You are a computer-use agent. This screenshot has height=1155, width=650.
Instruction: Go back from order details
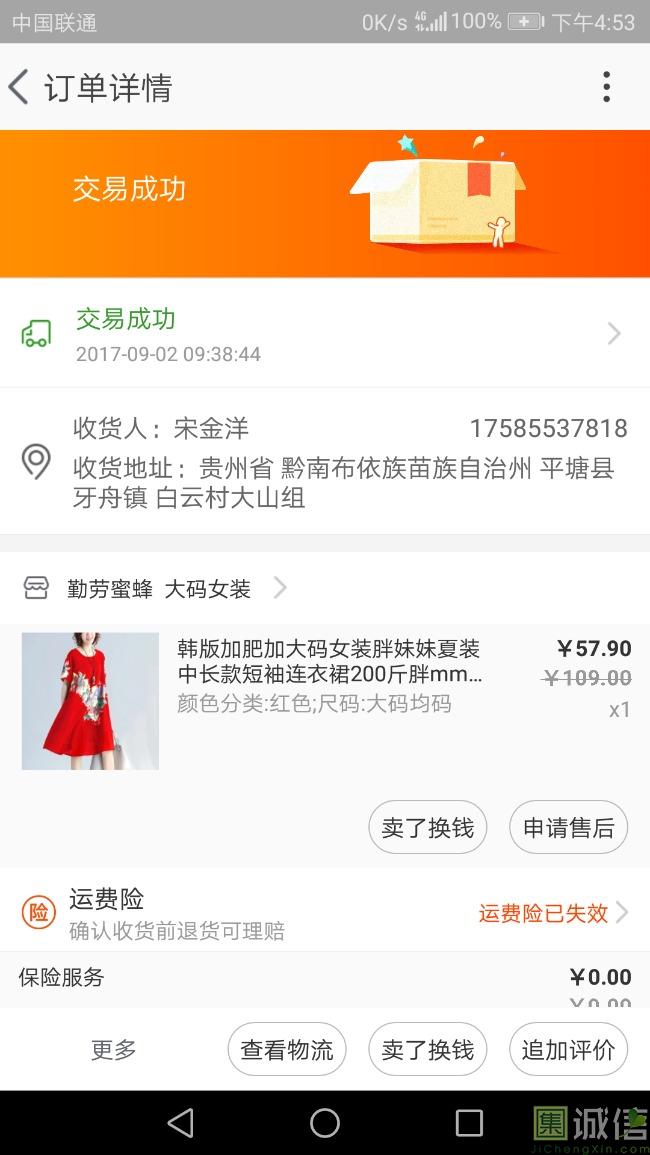click(20, 87)
